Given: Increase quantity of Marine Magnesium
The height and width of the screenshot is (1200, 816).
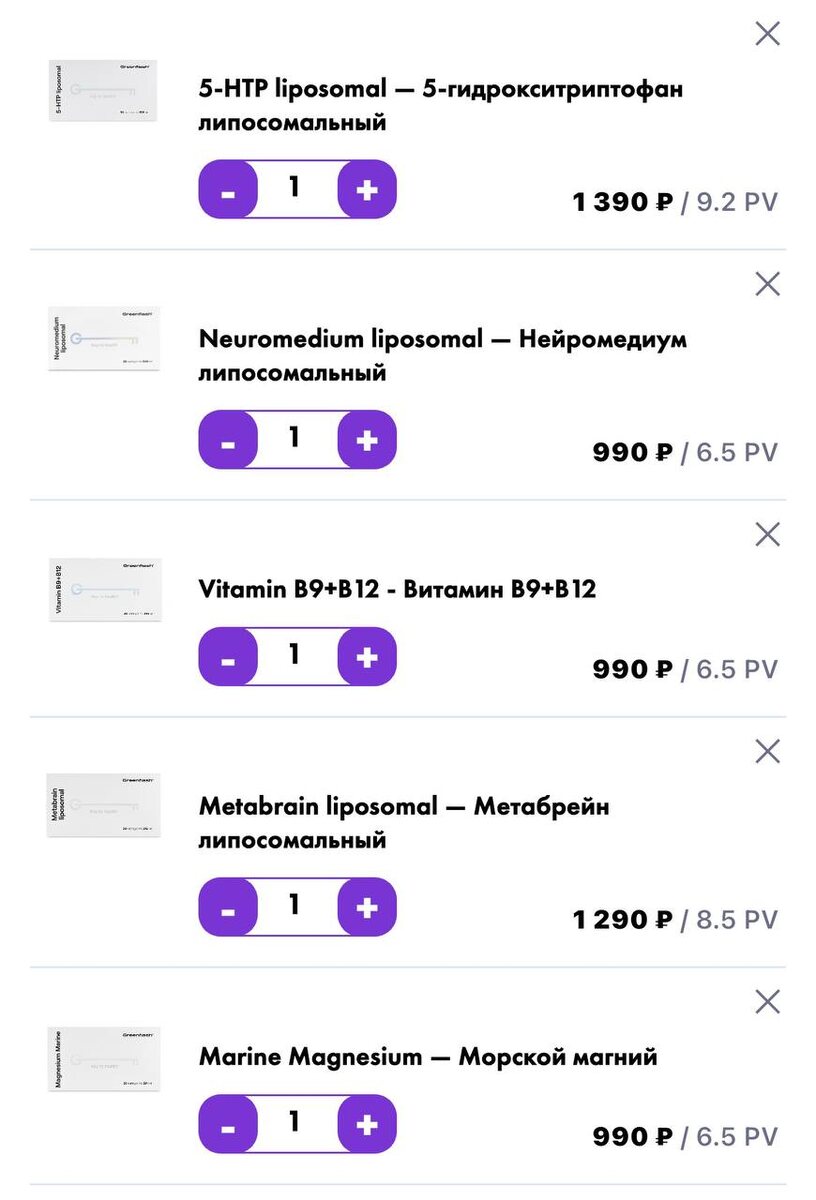Looking at the screenshot, I should tap(367, 1124).
